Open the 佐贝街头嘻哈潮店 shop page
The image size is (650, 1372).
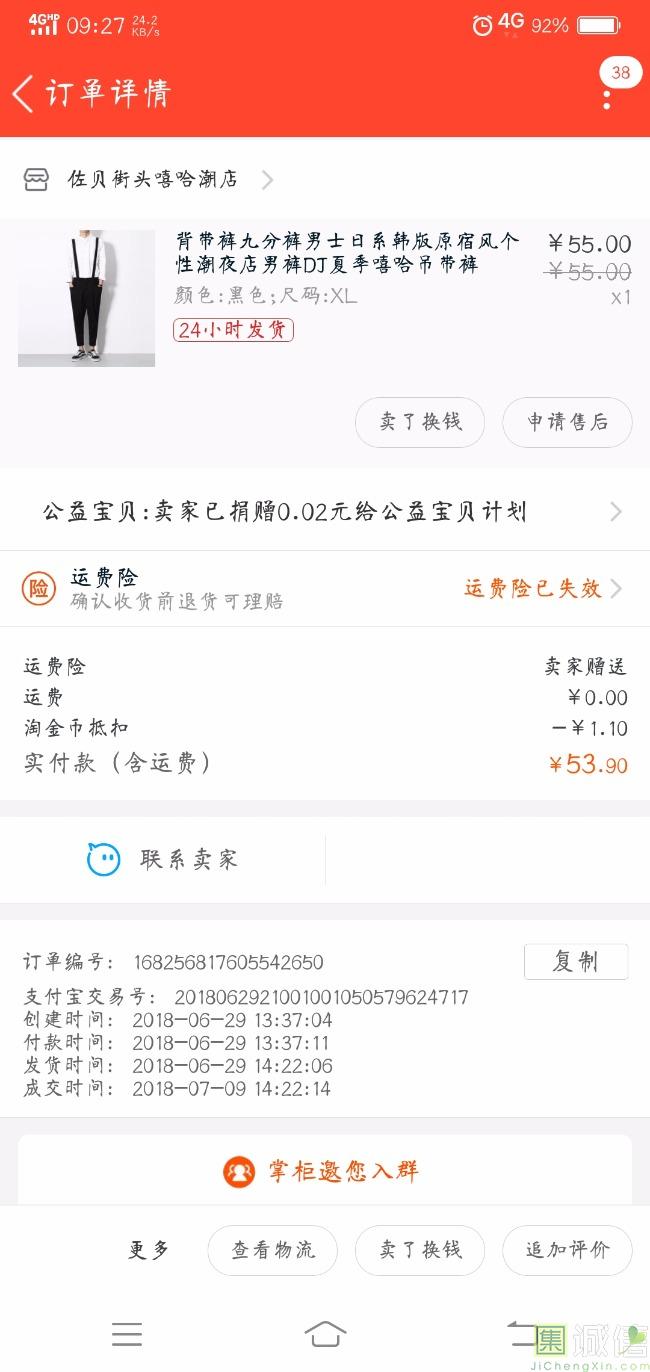152,180
